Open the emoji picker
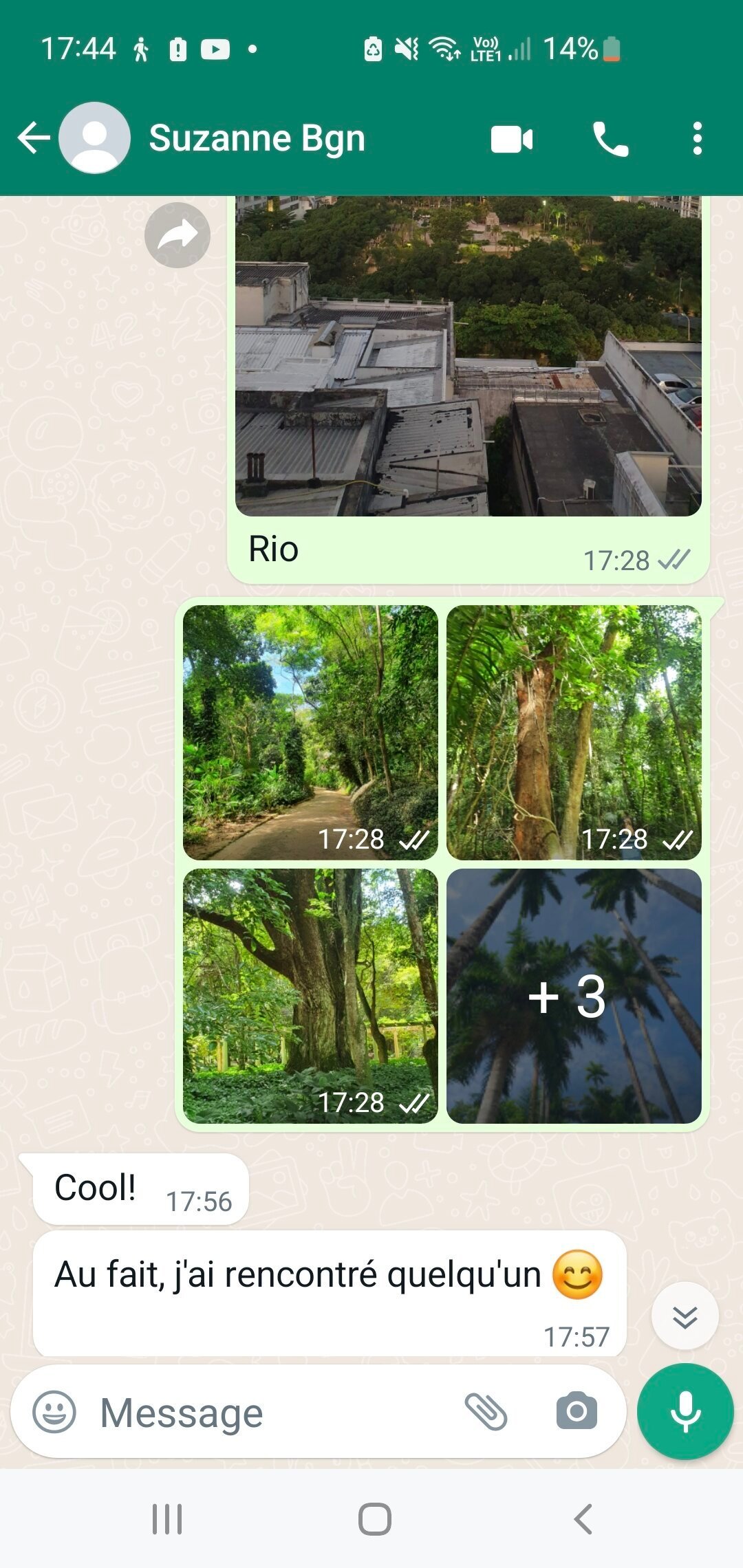 click(54, 1412)
